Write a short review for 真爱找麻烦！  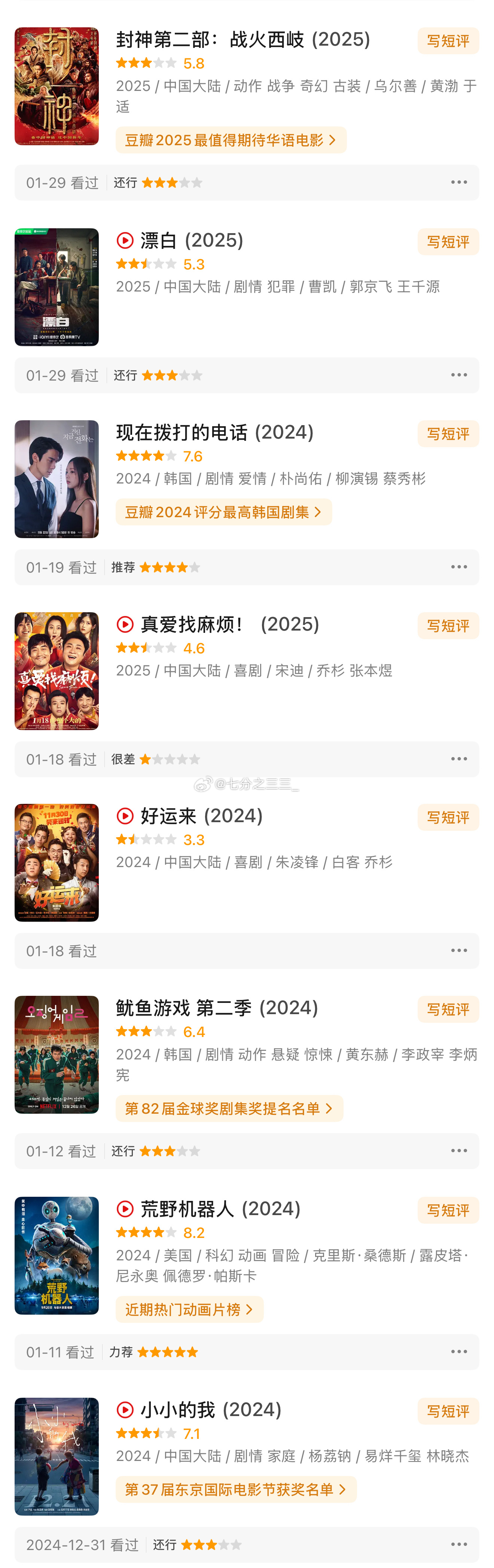[448, 626]
